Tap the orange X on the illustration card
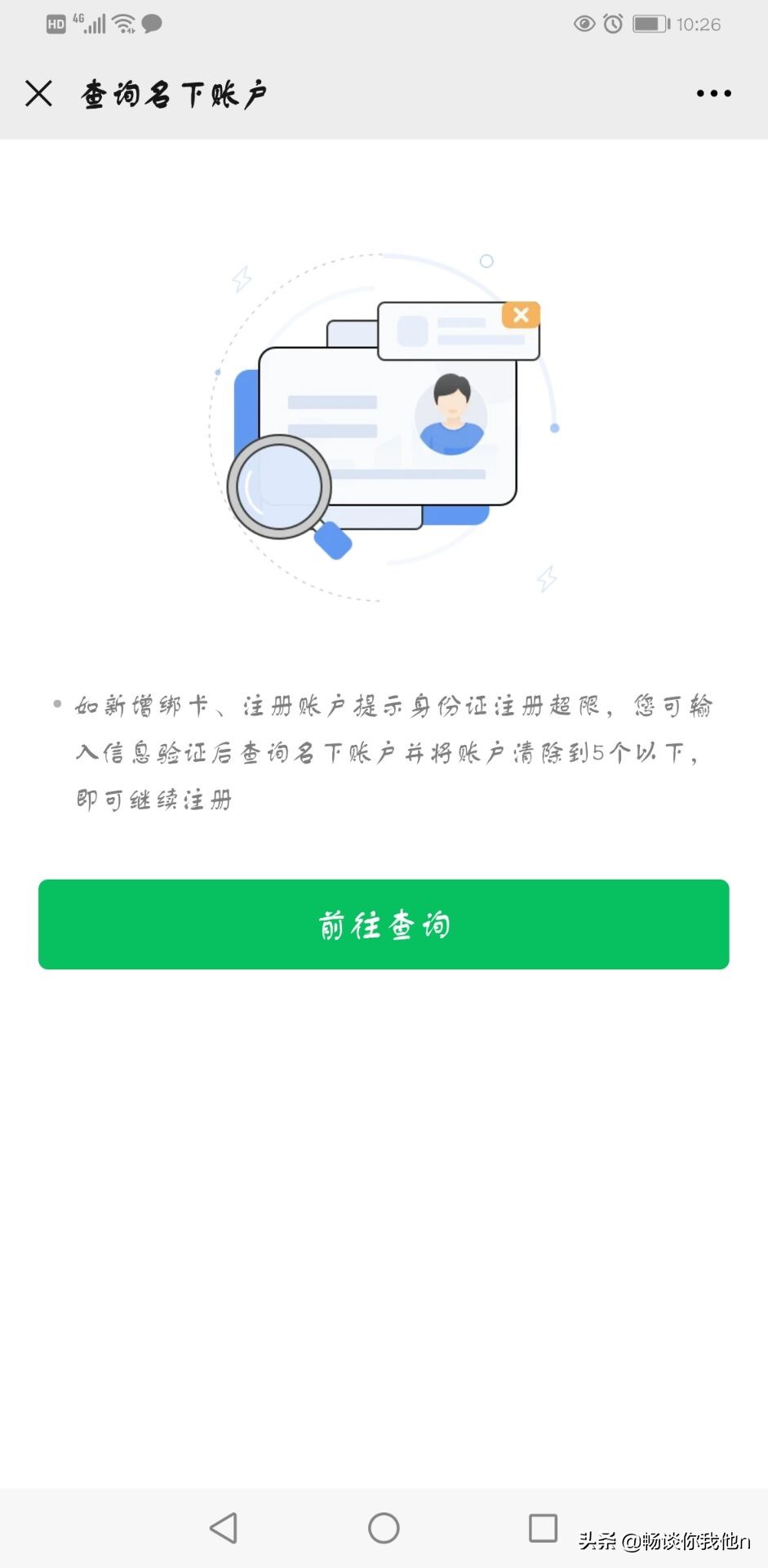Viewport: 768px width, 1568px height. point(521,314)
